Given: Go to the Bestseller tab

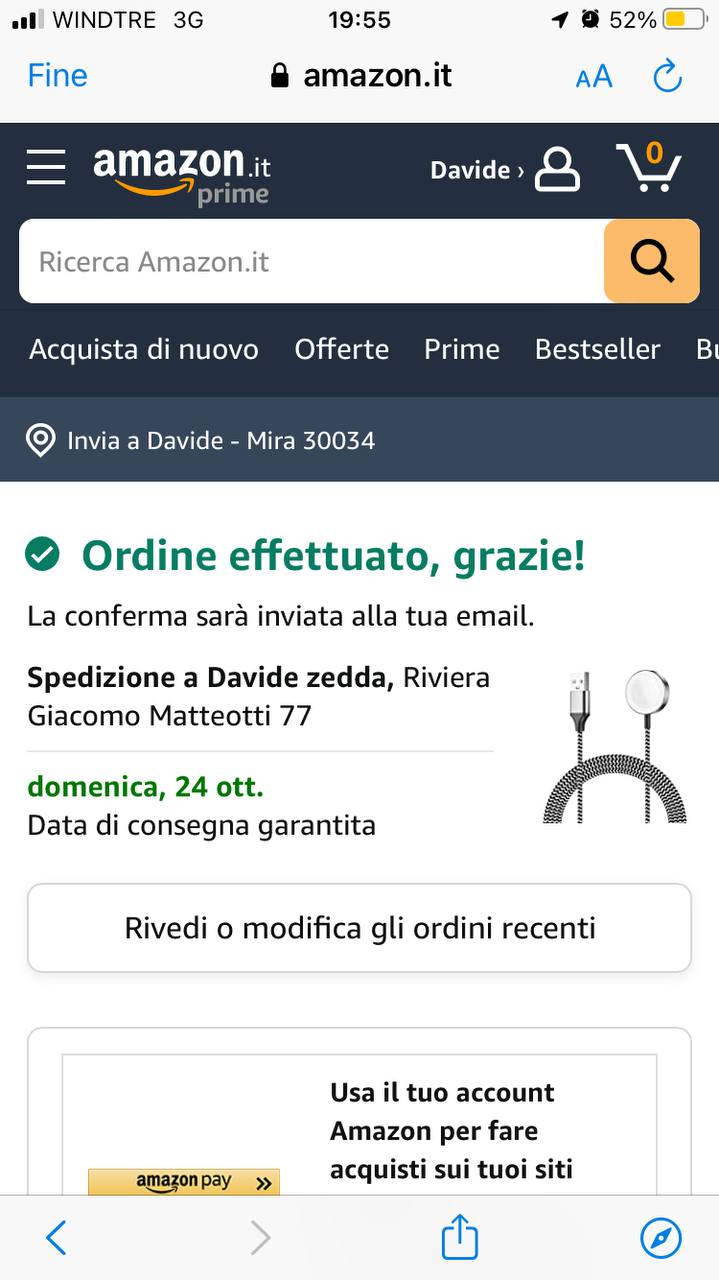Looking at the screenshot, I should 597,349.
